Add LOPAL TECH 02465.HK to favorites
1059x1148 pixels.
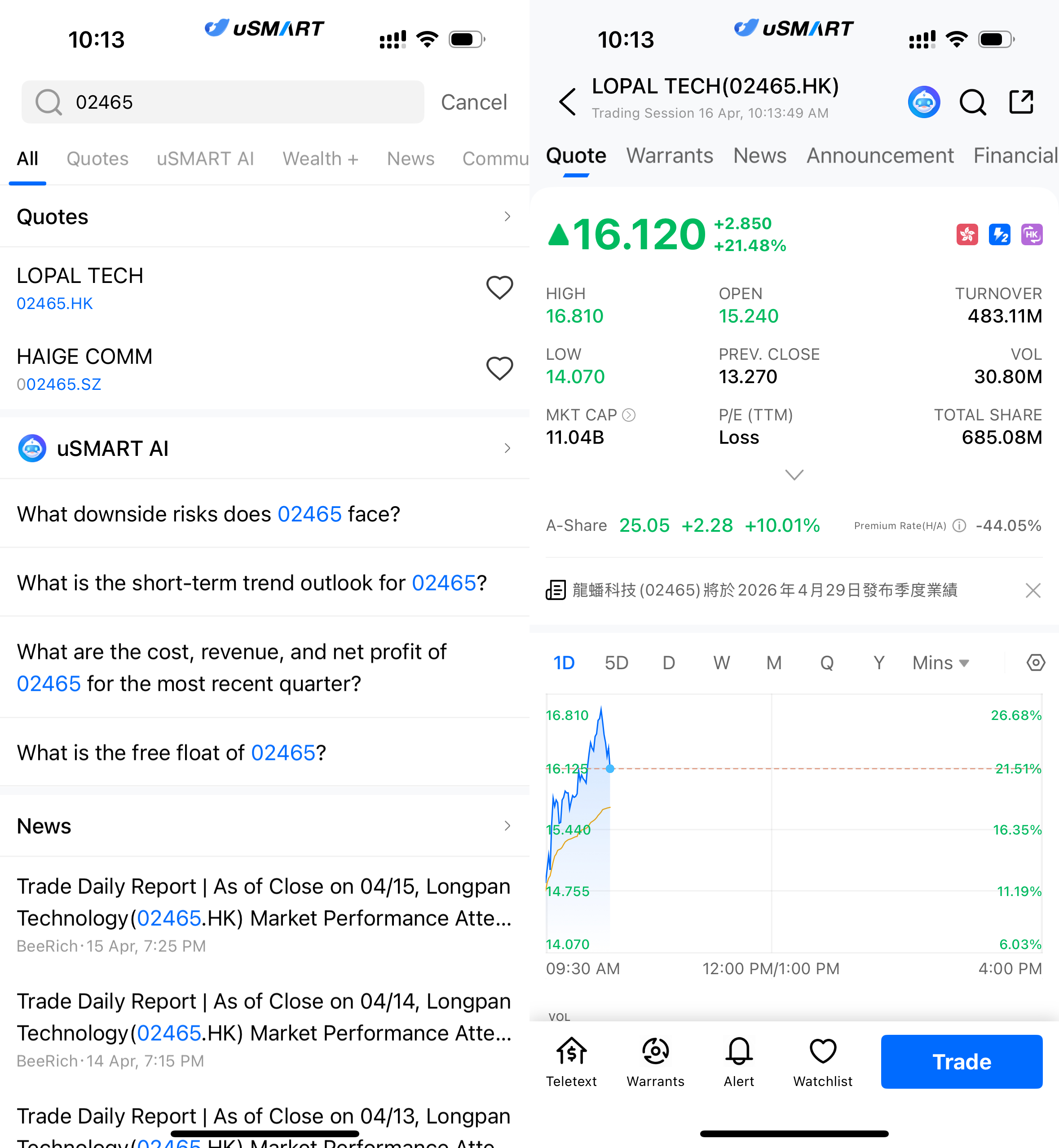point(499,288)
